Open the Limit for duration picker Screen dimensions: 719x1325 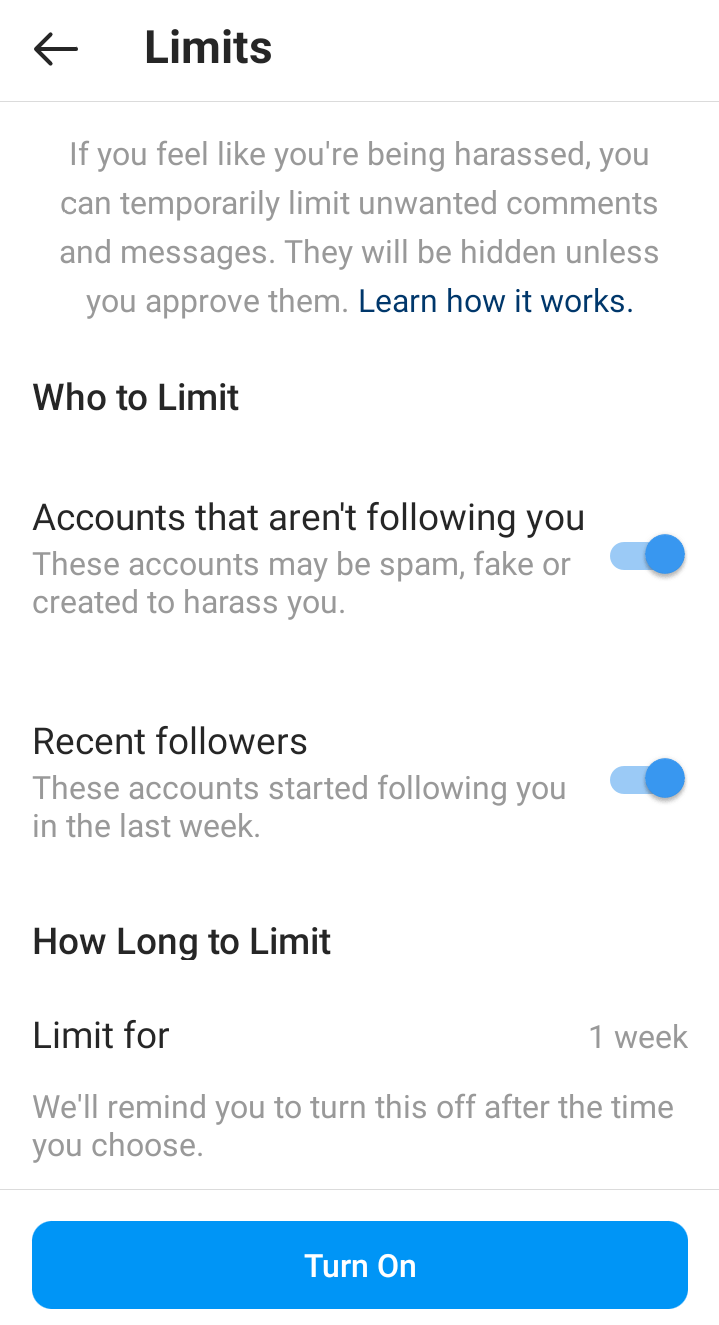click(360, 1036)
